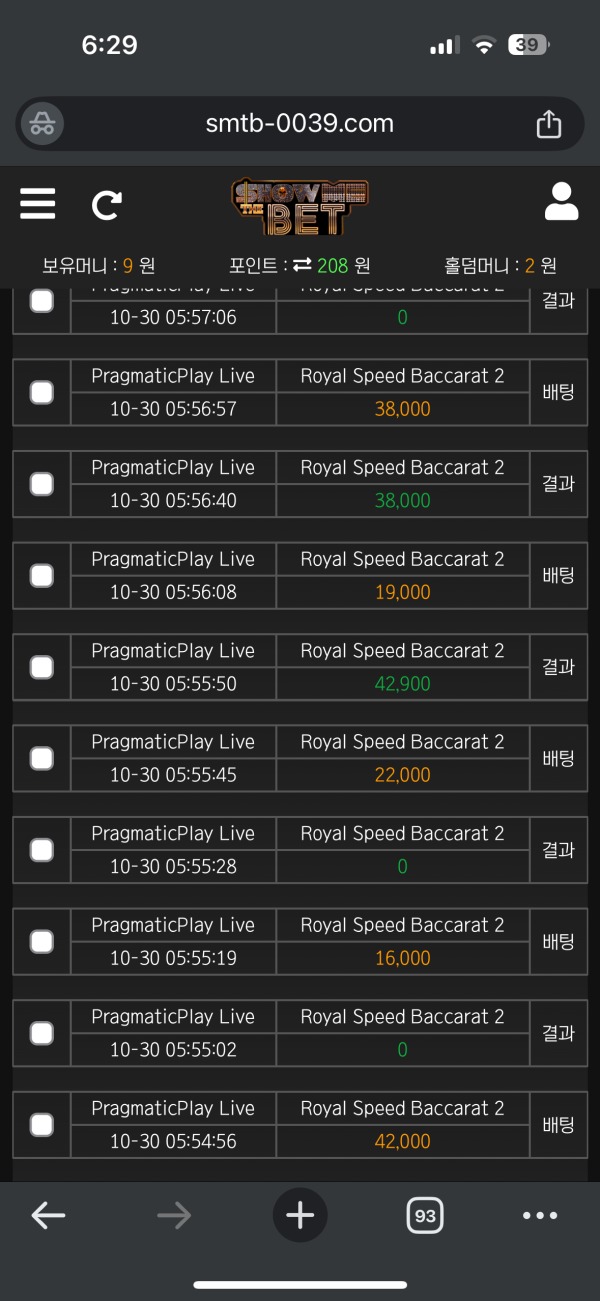
Task: Go back to the previous page
Action: [x=48, y=1215]
